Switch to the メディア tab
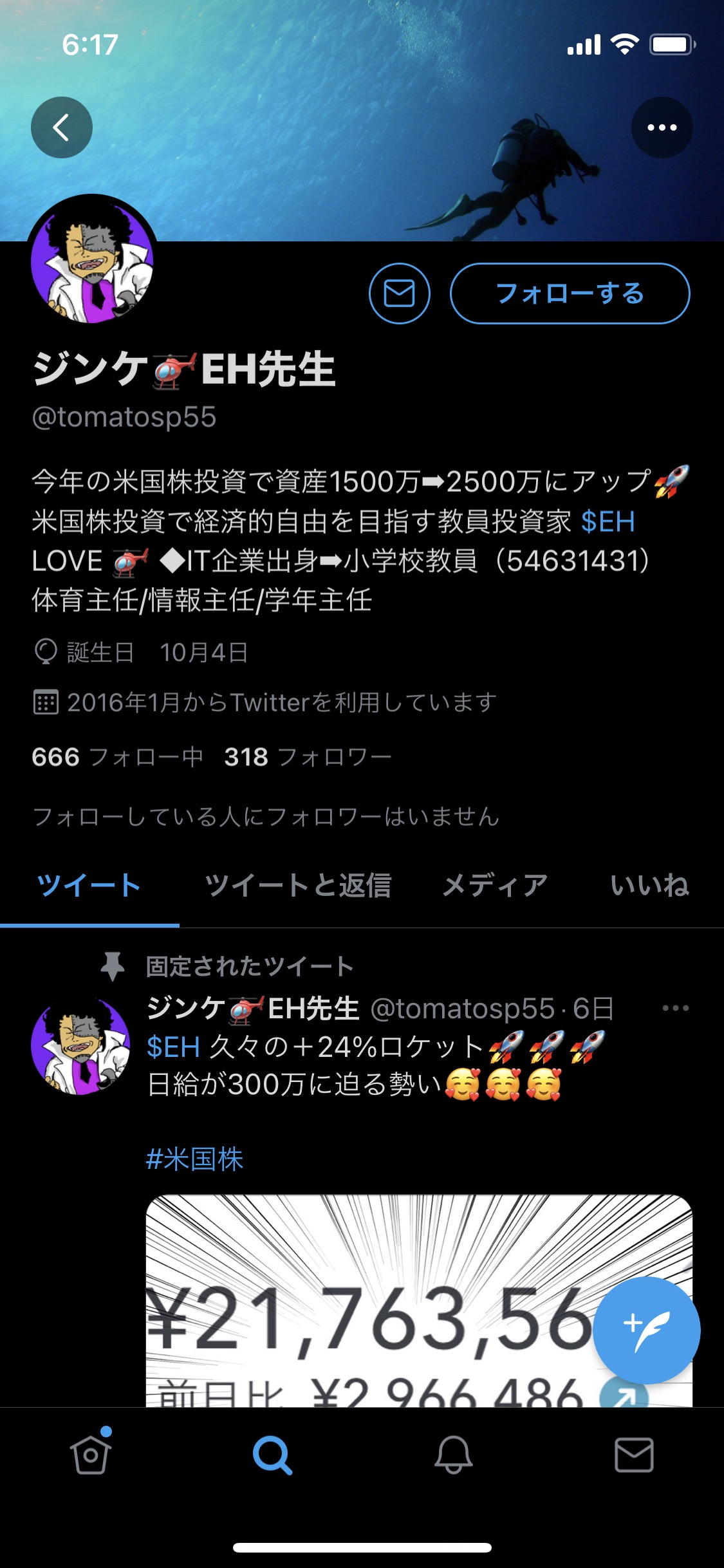Image resolution: width=724 pixels, height=1568 pixels. click(495, 886)
